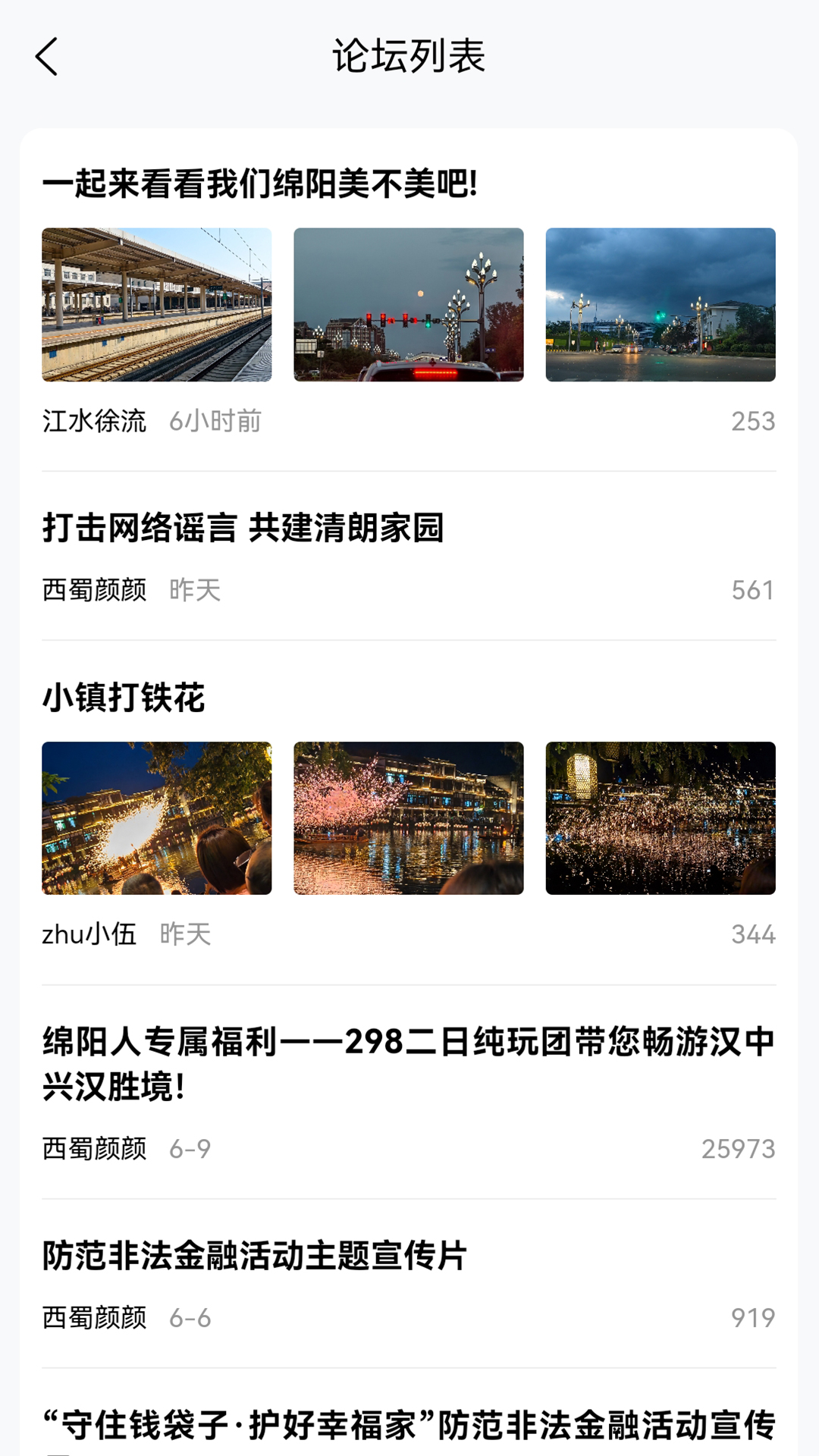This screenshot has height=1456, width=819.
Task: View the first iron flower night photo
Action: (x=155, y=817)
